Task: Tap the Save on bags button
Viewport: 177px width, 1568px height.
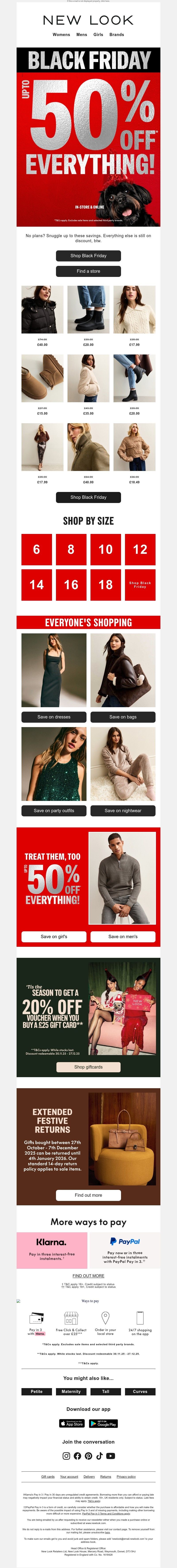Action: tap(123, 717)
